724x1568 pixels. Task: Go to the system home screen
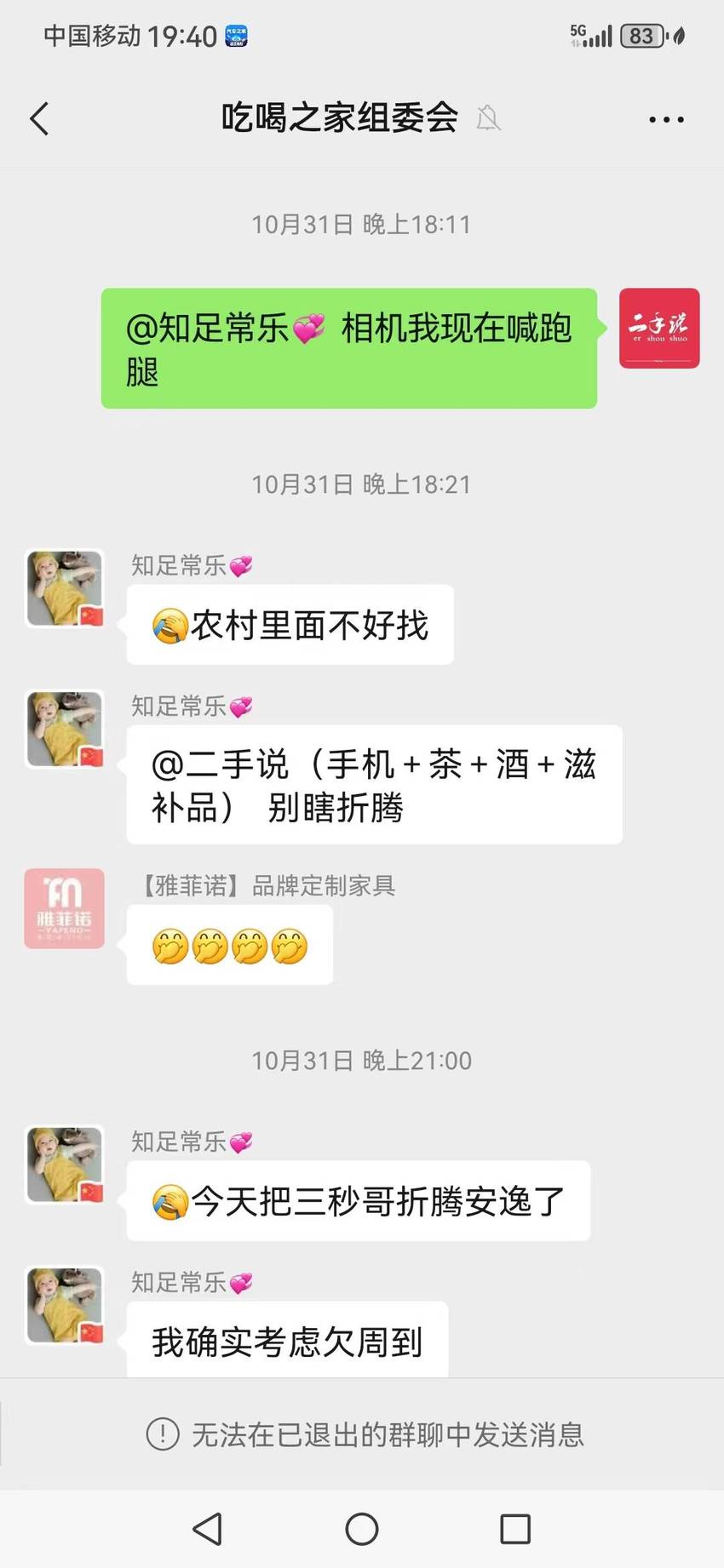click(362, 1528)
